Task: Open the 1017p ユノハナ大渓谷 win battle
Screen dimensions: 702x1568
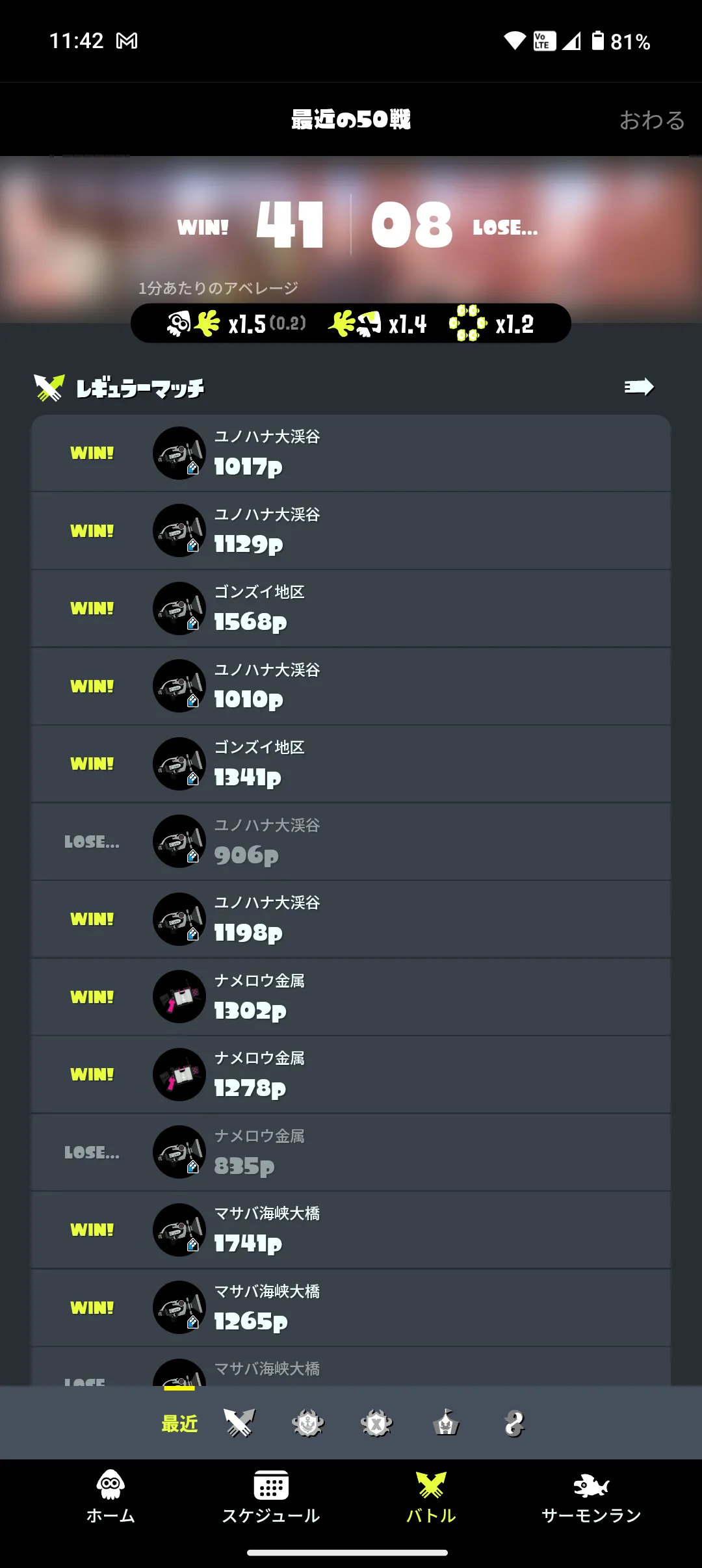Action: tap(351, 453)
